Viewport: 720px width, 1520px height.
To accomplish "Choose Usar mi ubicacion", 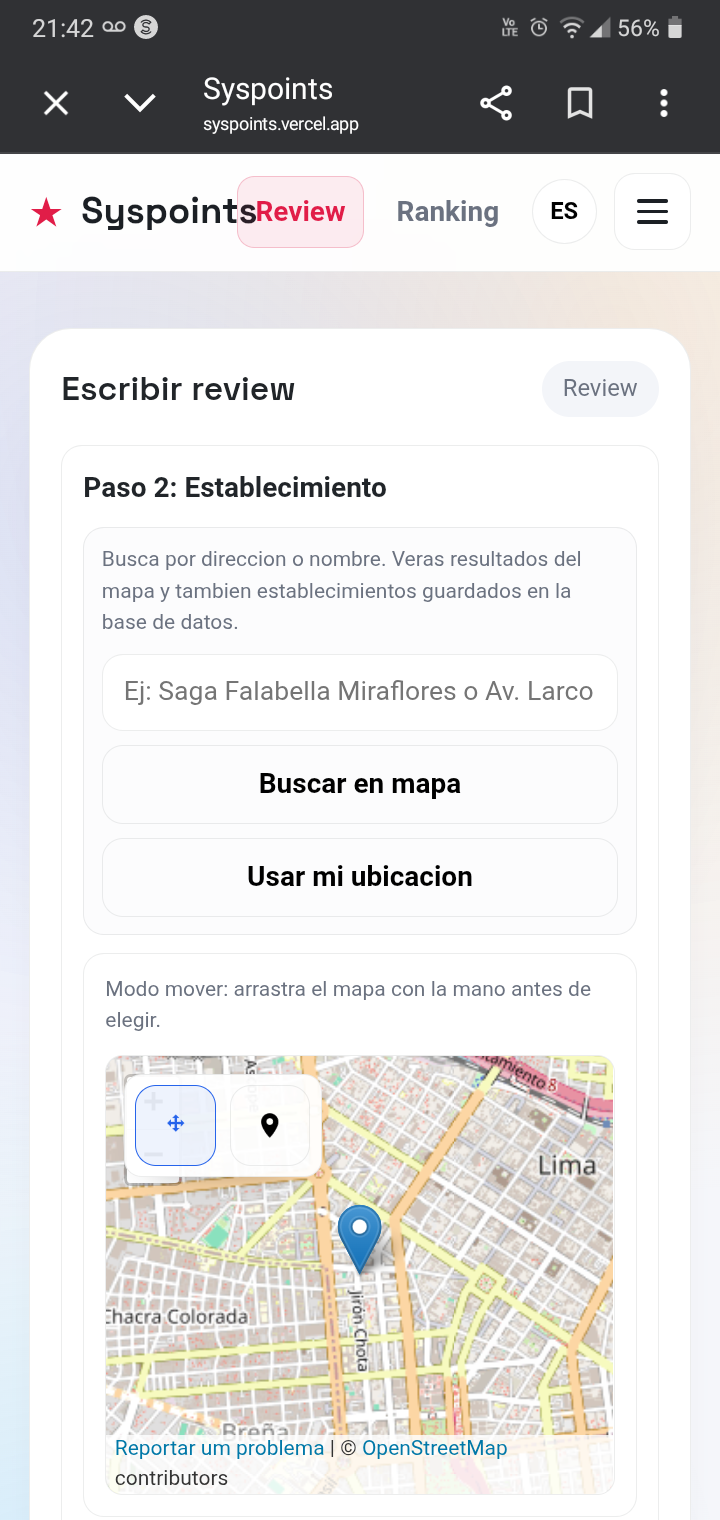I will 359,877.
